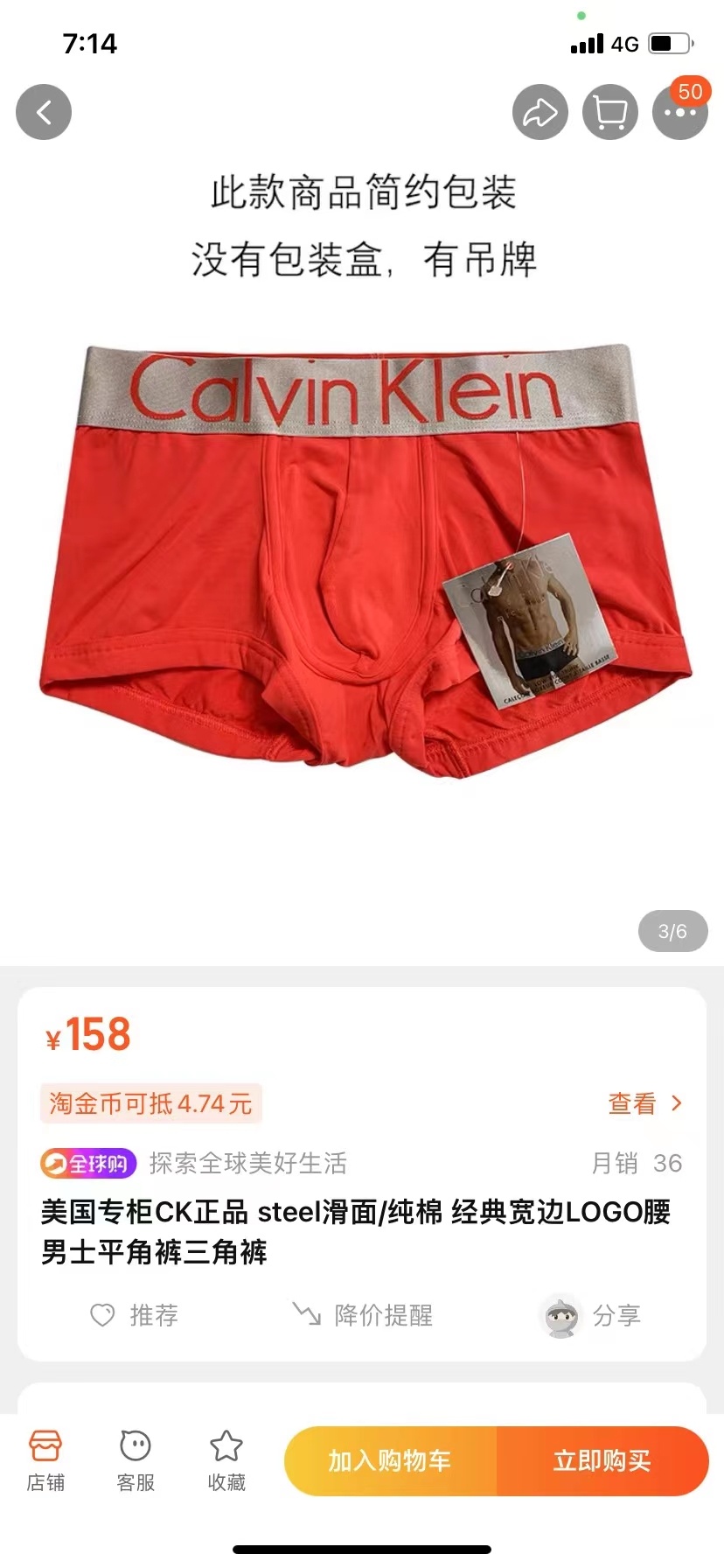Set a price drop alert (降价提醒)

pyautogui.click(x=362, y=1315)
